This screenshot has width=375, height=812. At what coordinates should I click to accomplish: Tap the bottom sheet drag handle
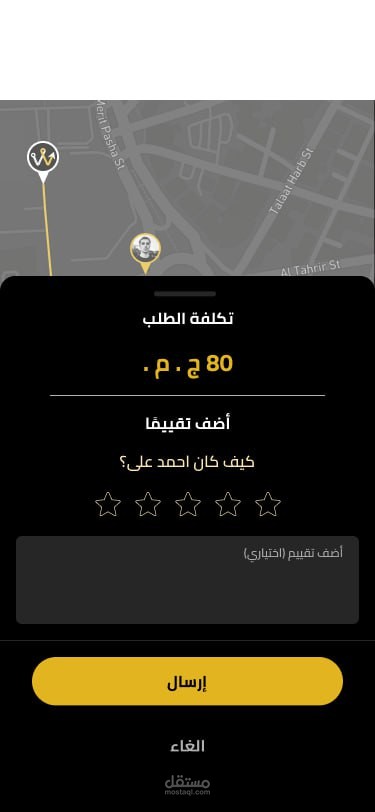pos(185,294)
